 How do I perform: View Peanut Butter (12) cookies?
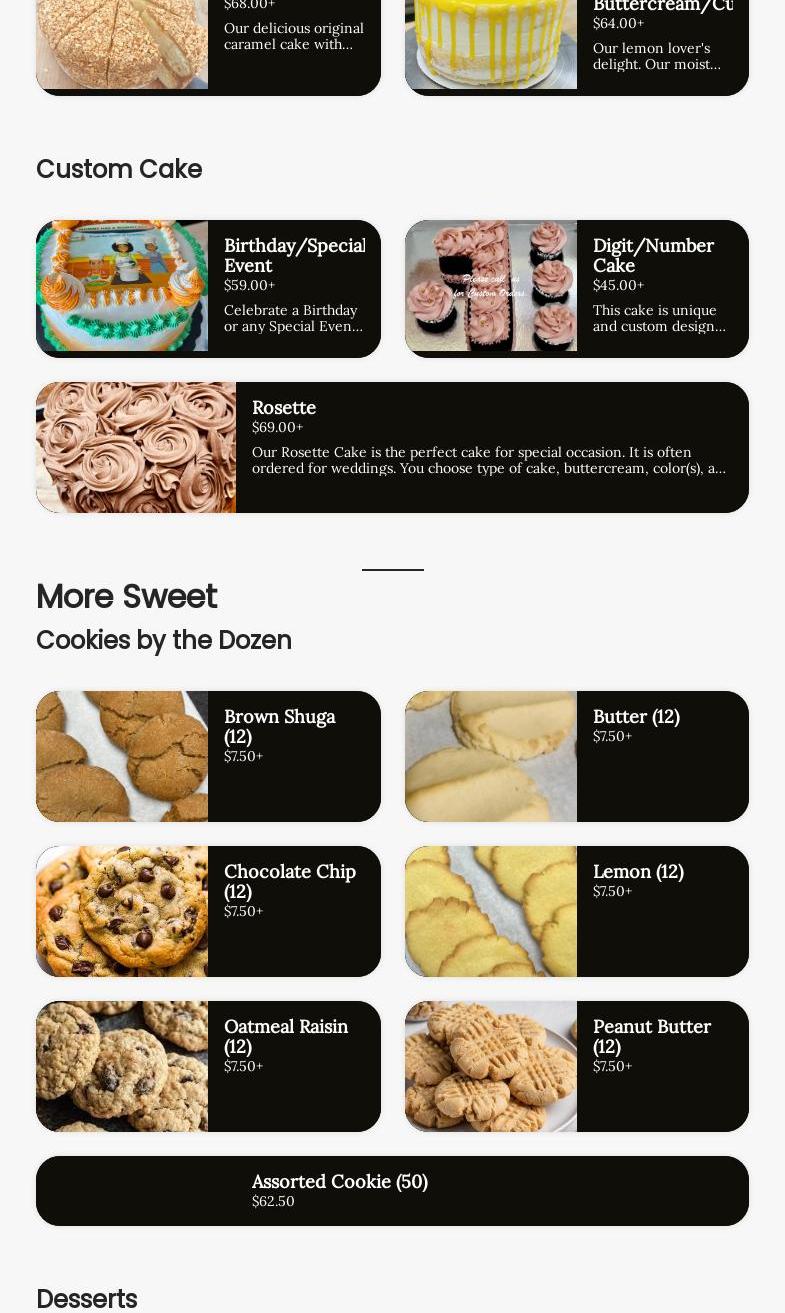tap(577, 1066)
